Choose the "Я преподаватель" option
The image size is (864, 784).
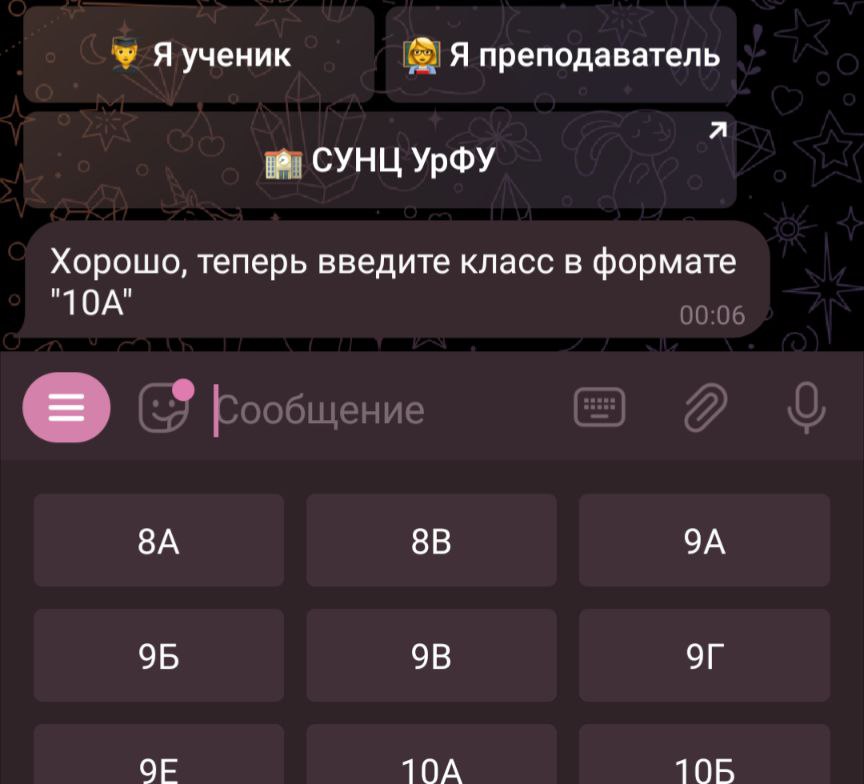[x=560, y=54]
